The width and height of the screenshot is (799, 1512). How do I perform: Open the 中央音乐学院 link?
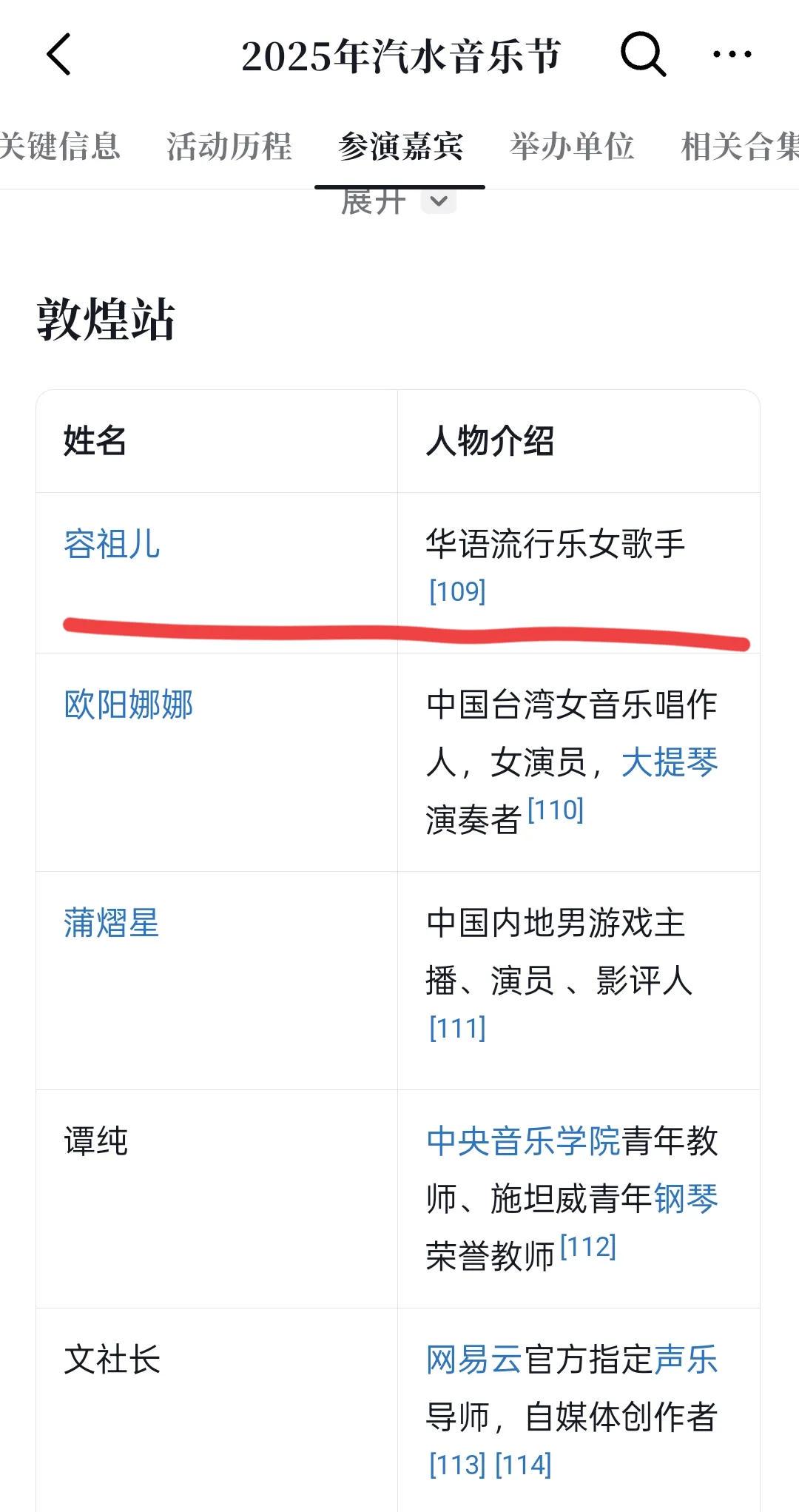coord(523,1141)
